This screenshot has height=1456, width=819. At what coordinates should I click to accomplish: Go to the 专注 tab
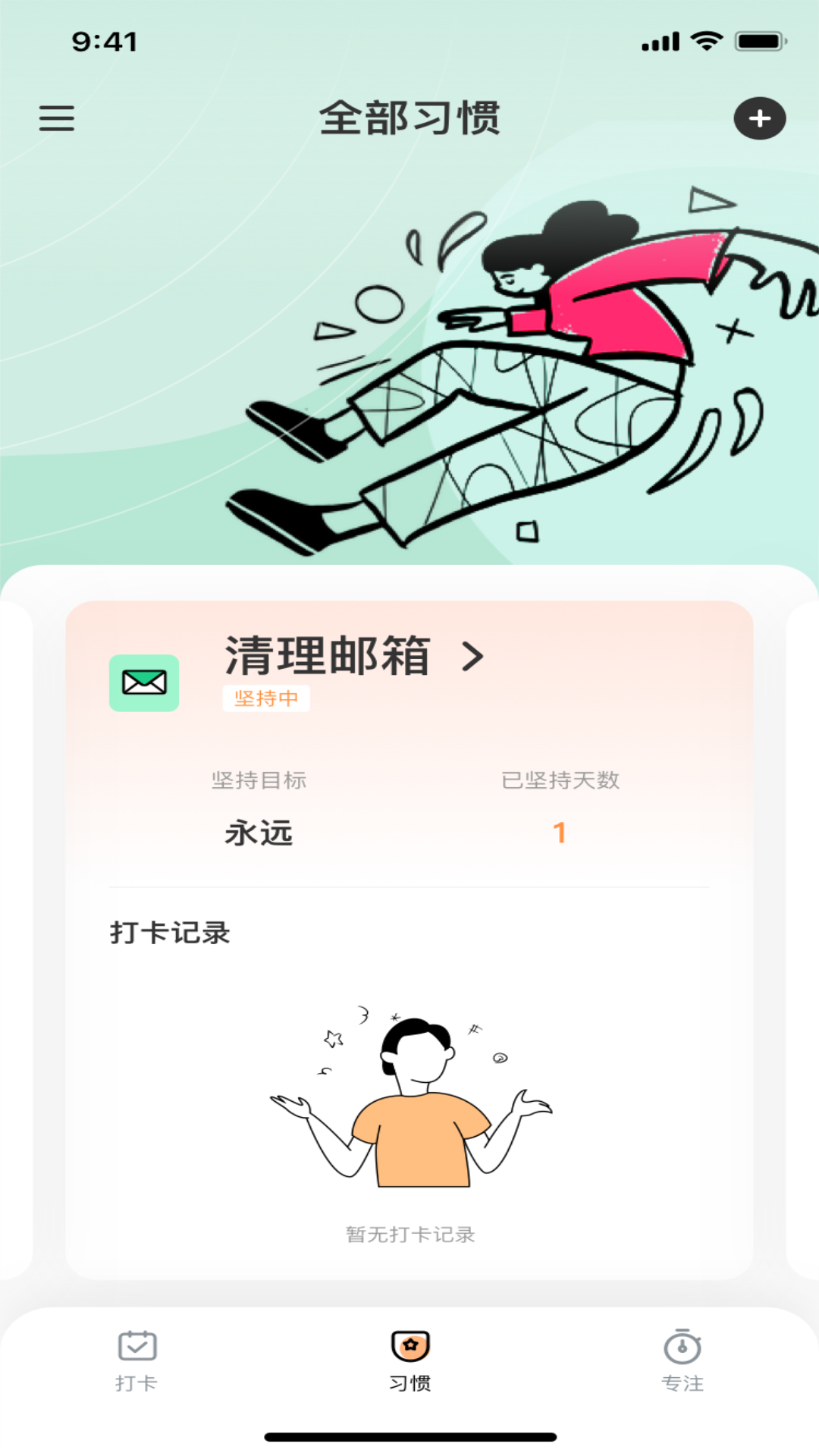pos(682,1360)
